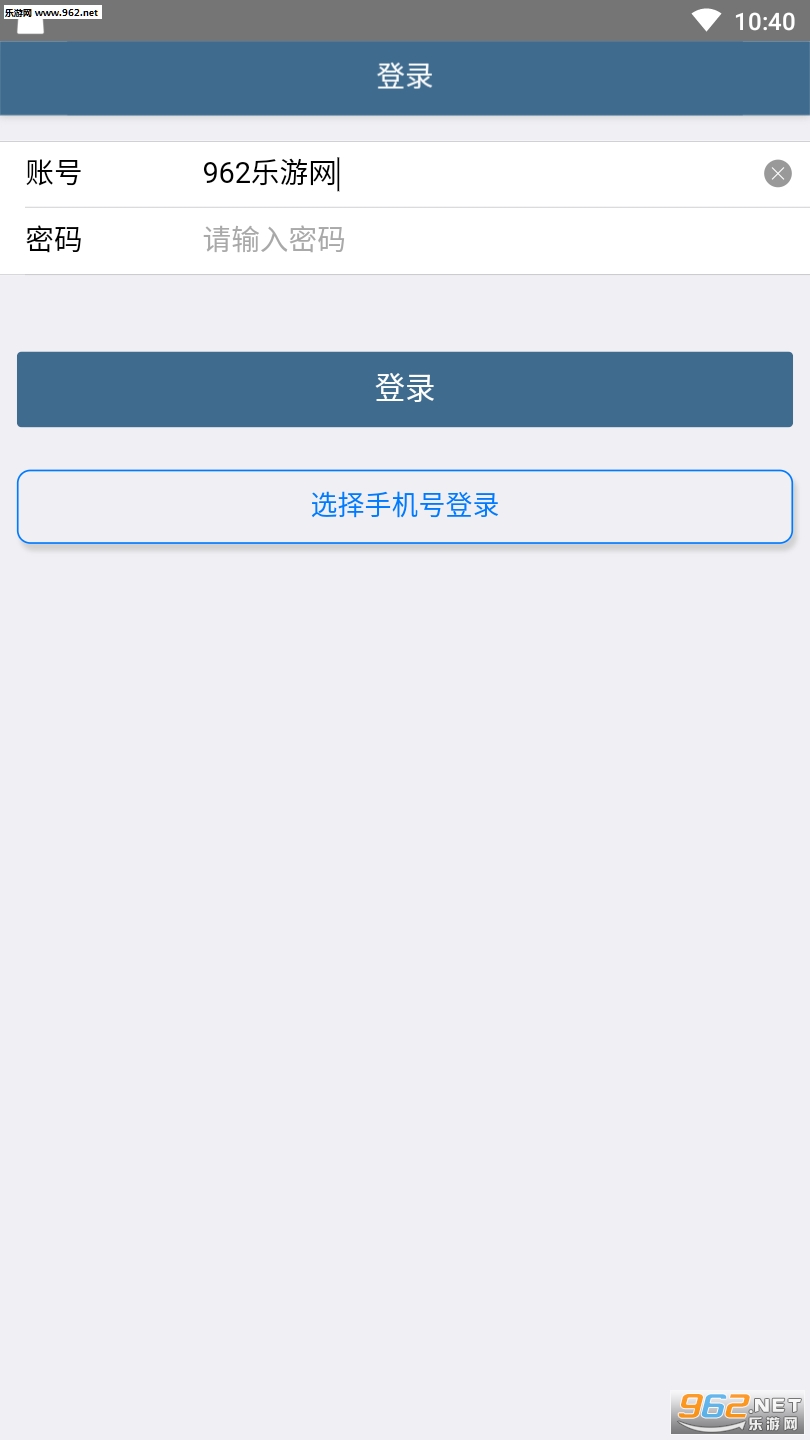Tap the filled 登录 button
The width and height of the screenshot is (810, 1440).
click(405, 389)
